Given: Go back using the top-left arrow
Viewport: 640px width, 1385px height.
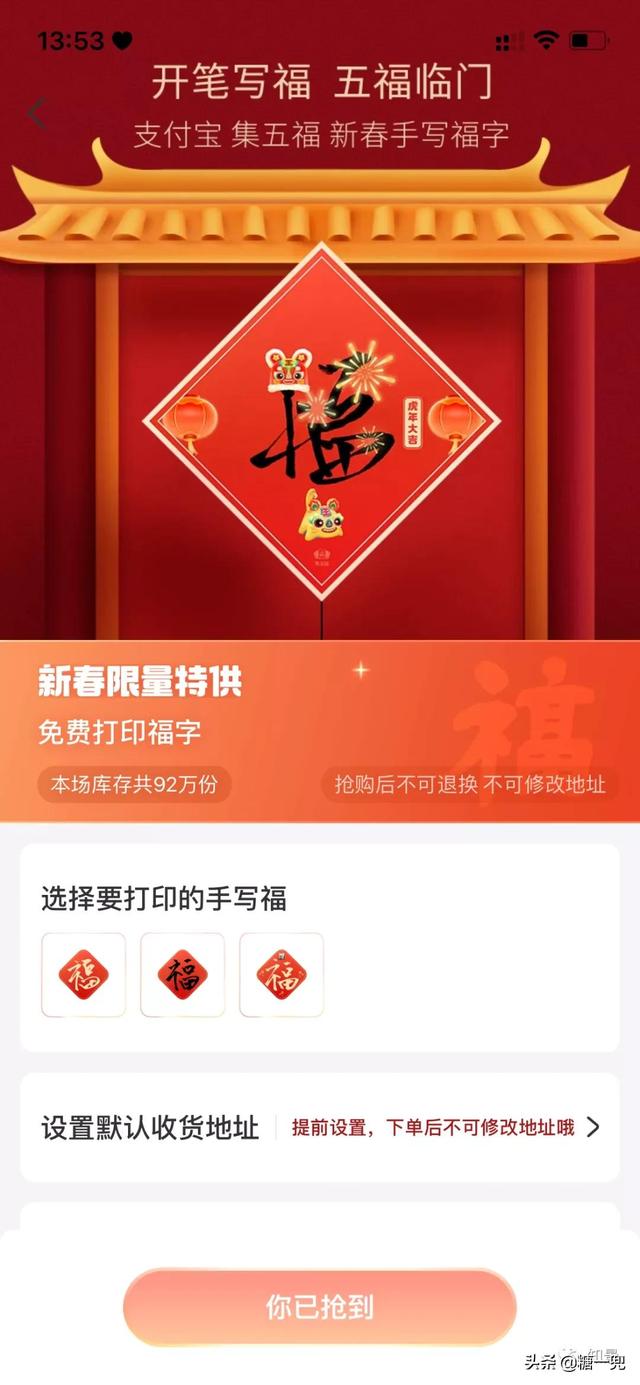Looking at the screenshot, I should [x=36, y=113].
